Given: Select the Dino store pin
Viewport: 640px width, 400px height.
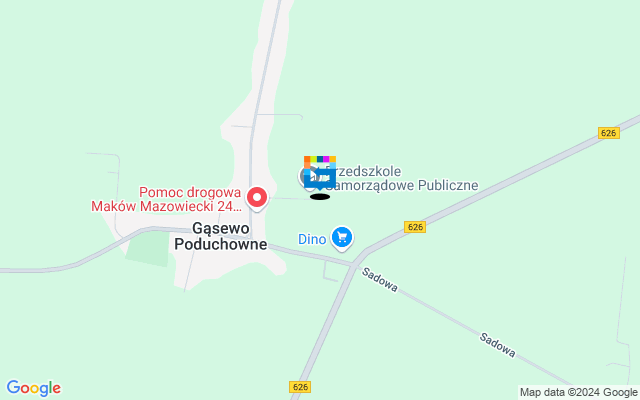Looking at the screenshot, I should (x=342, y=237).
